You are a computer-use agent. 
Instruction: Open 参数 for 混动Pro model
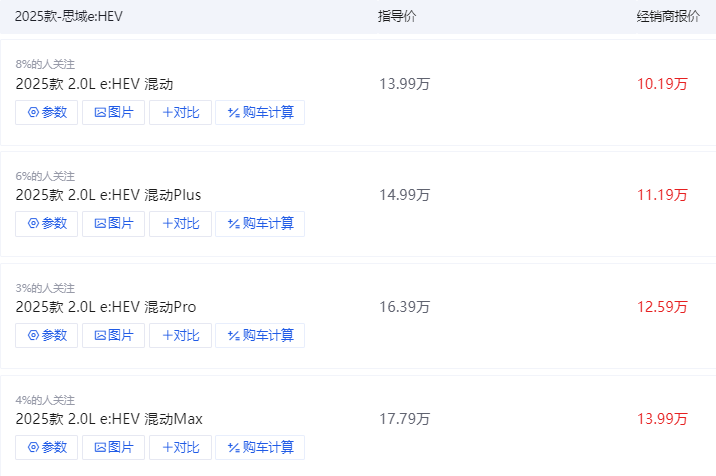tap(47, 335)
